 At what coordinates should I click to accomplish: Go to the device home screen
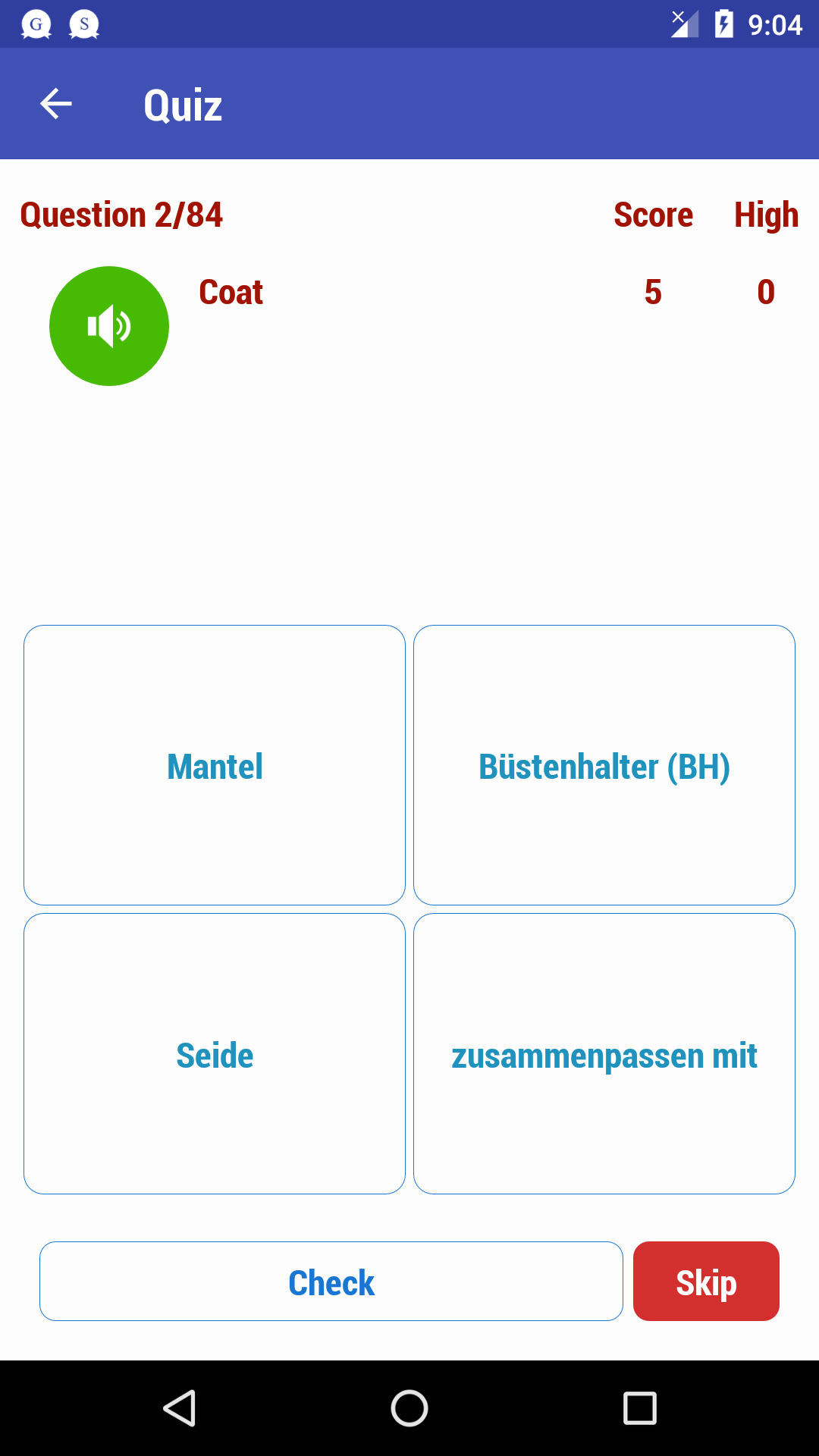point(409,1408)
